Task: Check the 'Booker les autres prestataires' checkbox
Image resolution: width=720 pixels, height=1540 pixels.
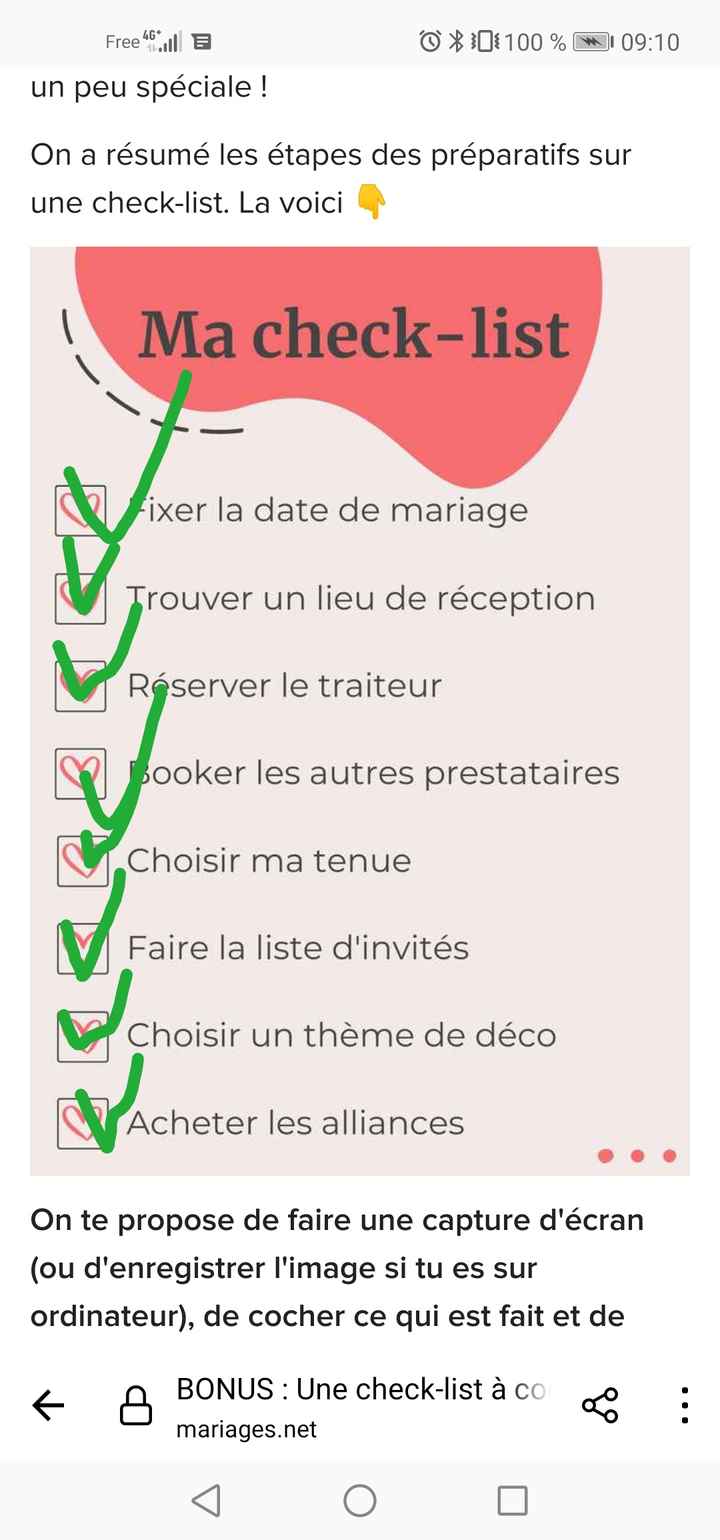Action: coord(80,773)
